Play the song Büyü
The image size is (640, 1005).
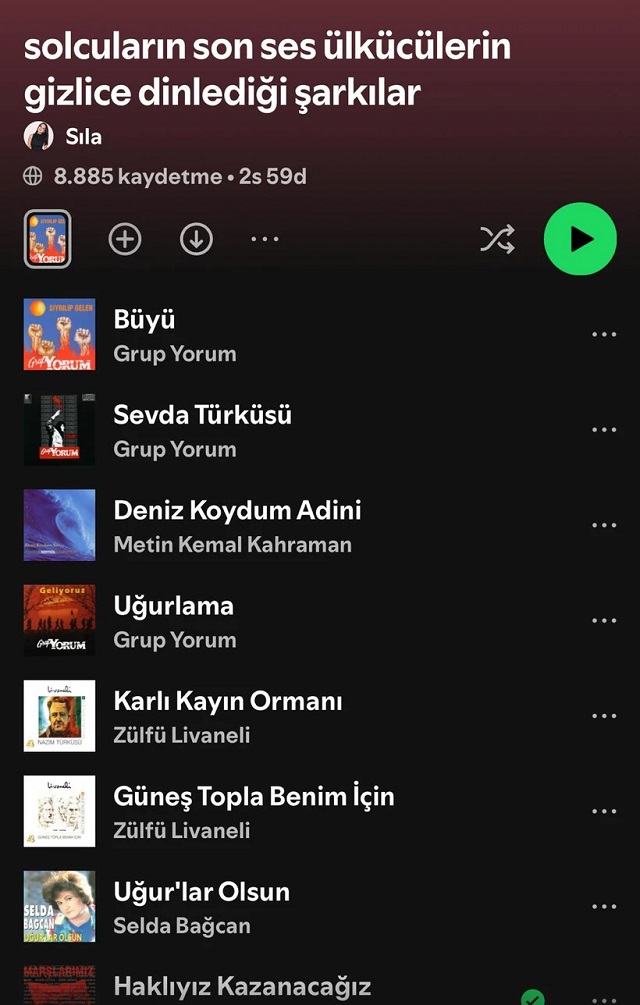[x=145, y=320]
